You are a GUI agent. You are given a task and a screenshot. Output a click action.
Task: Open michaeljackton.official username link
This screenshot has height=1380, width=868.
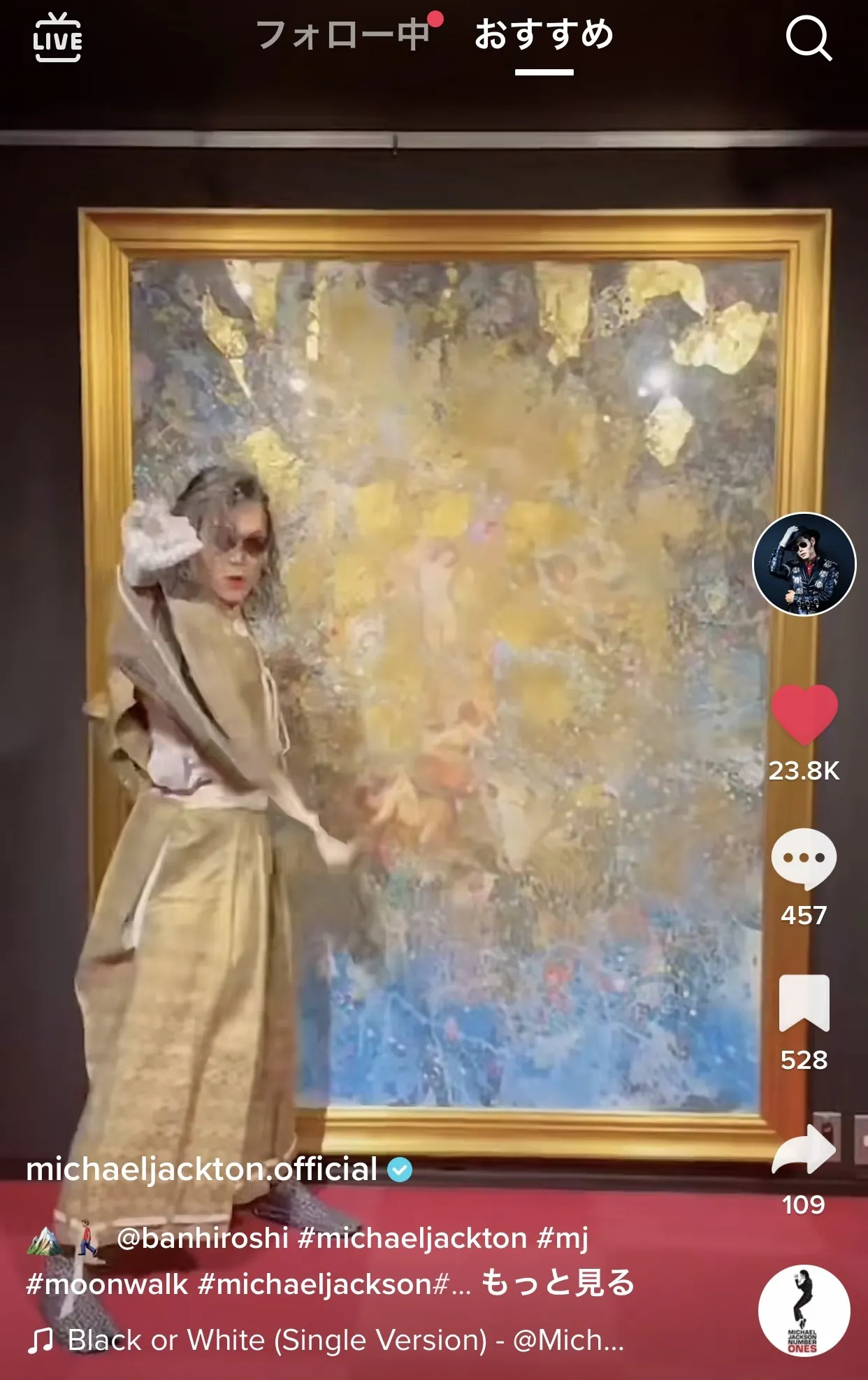[201, 1170]
